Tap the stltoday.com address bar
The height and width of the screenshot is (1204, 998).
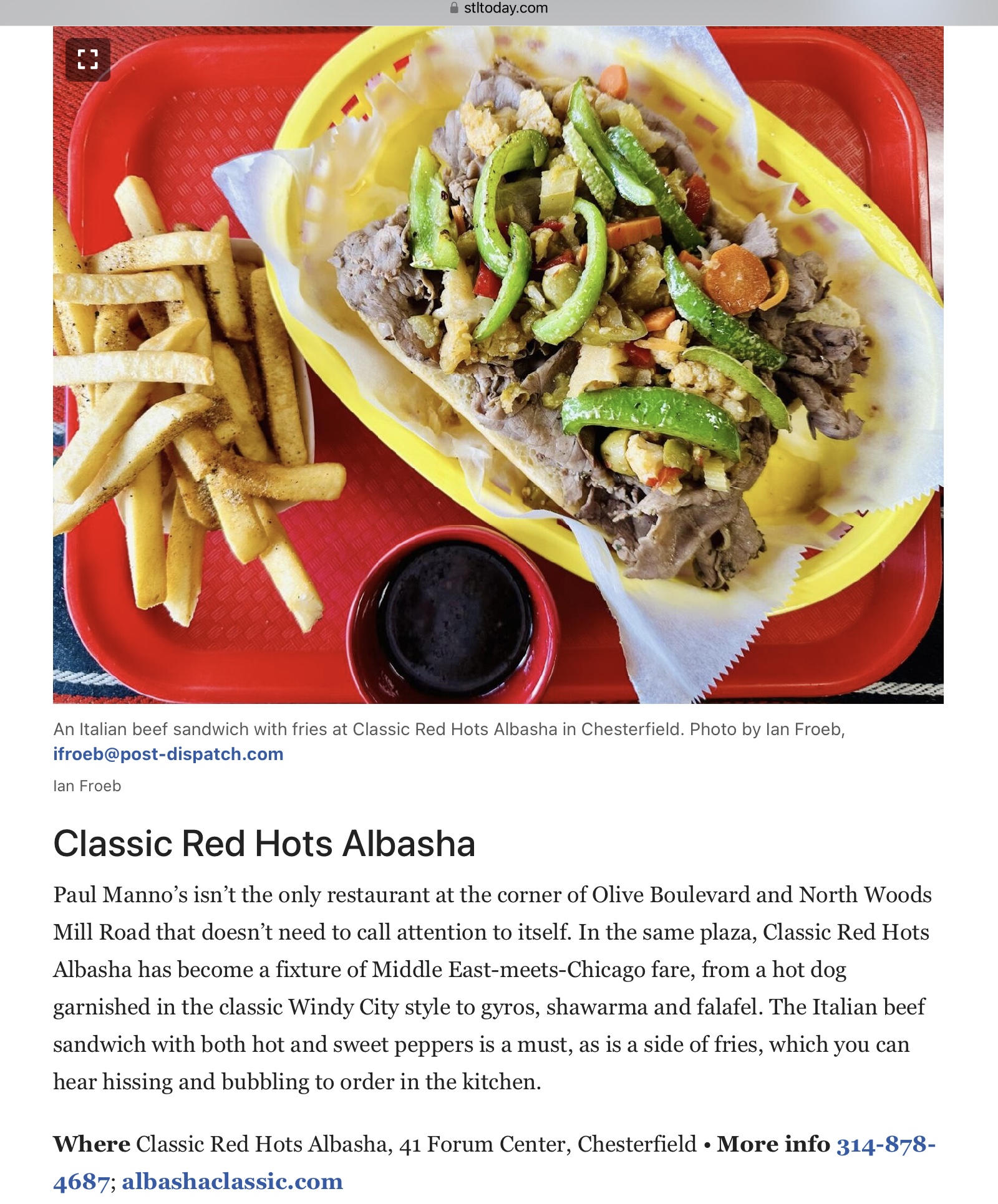(499, 8)
